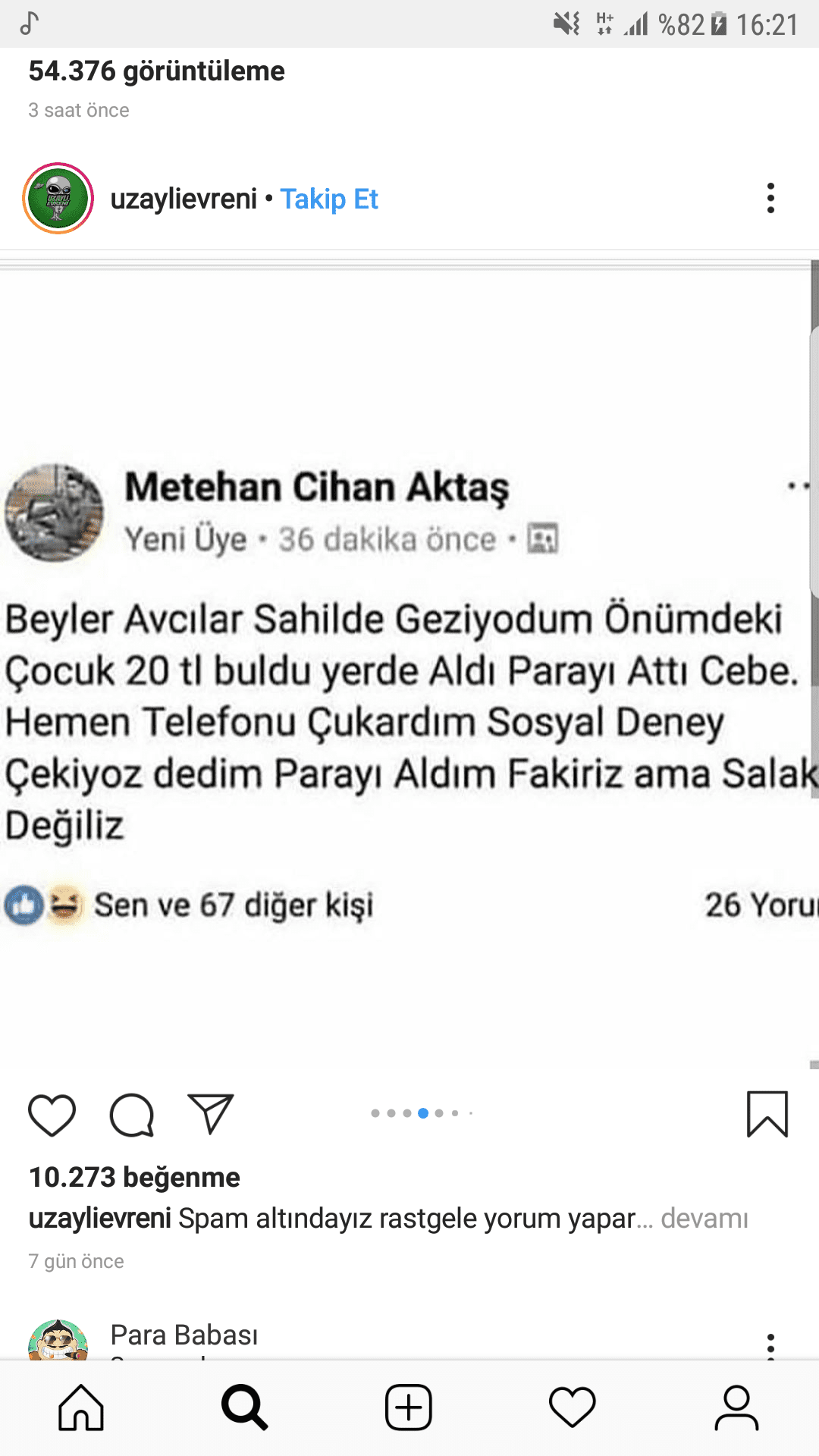The height and width of the screenshot is (1456, 819).
Task: Open the Para Babası profile name
Action: point(184,1335)
